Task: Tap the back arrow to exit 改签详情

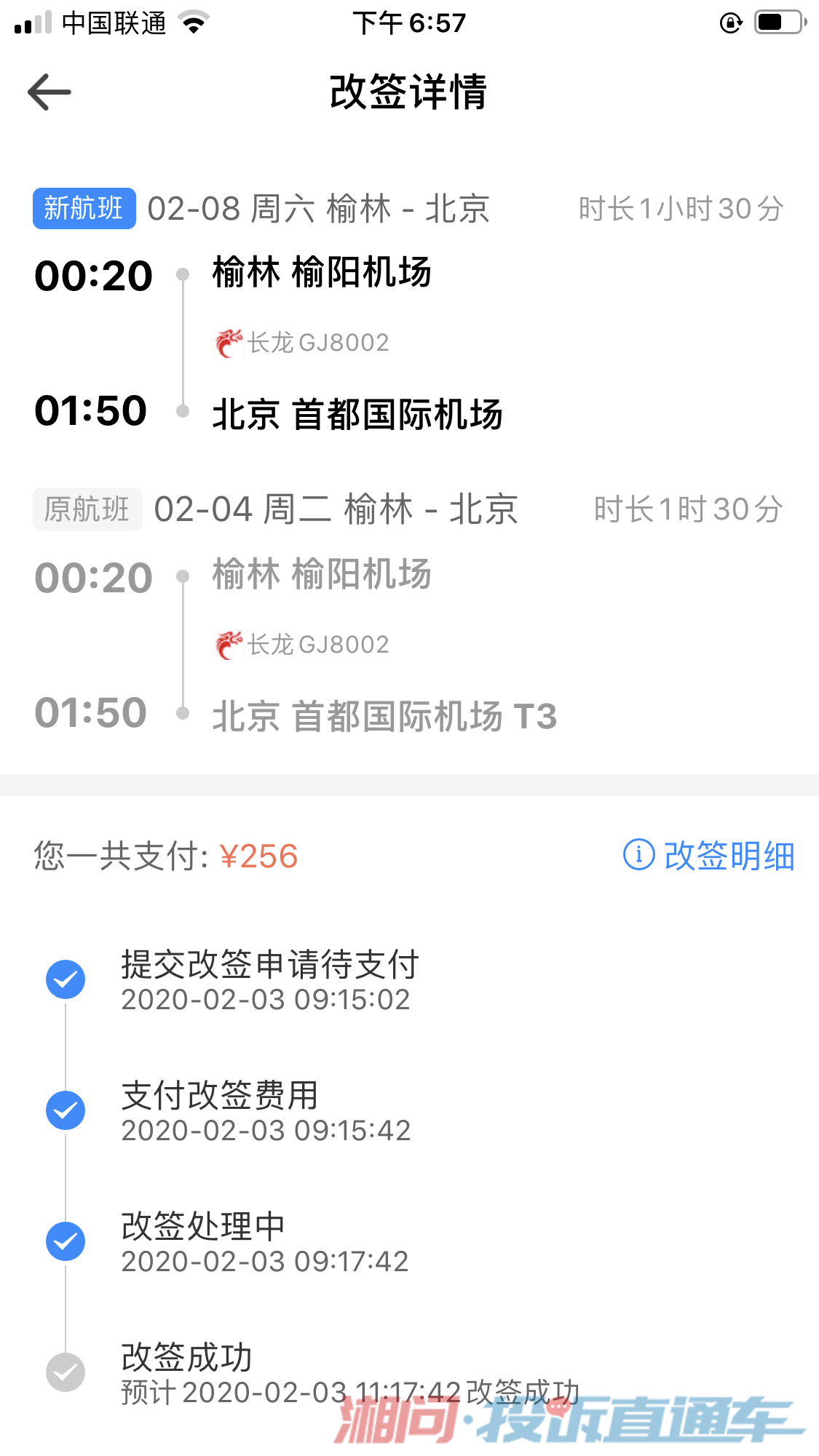Action: (48, 92)
